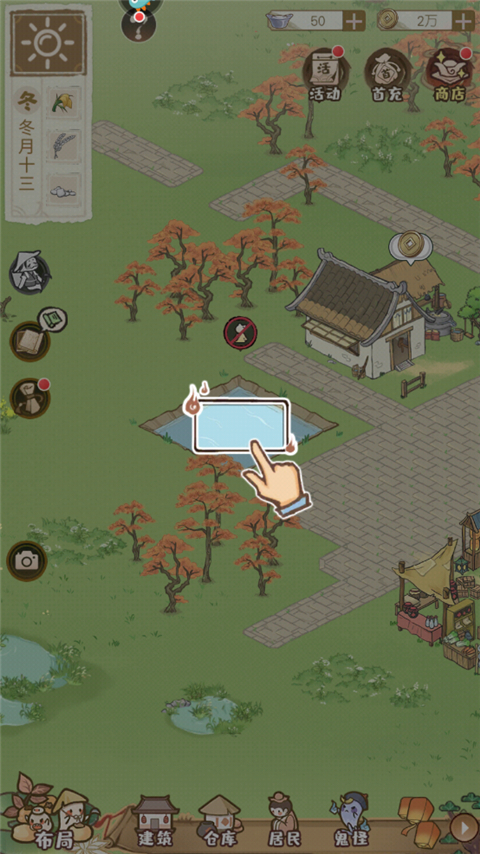Screen dimensions: 480x854
Task: Tap the no-resident marker above the pond
Action: tap(241, 333)
